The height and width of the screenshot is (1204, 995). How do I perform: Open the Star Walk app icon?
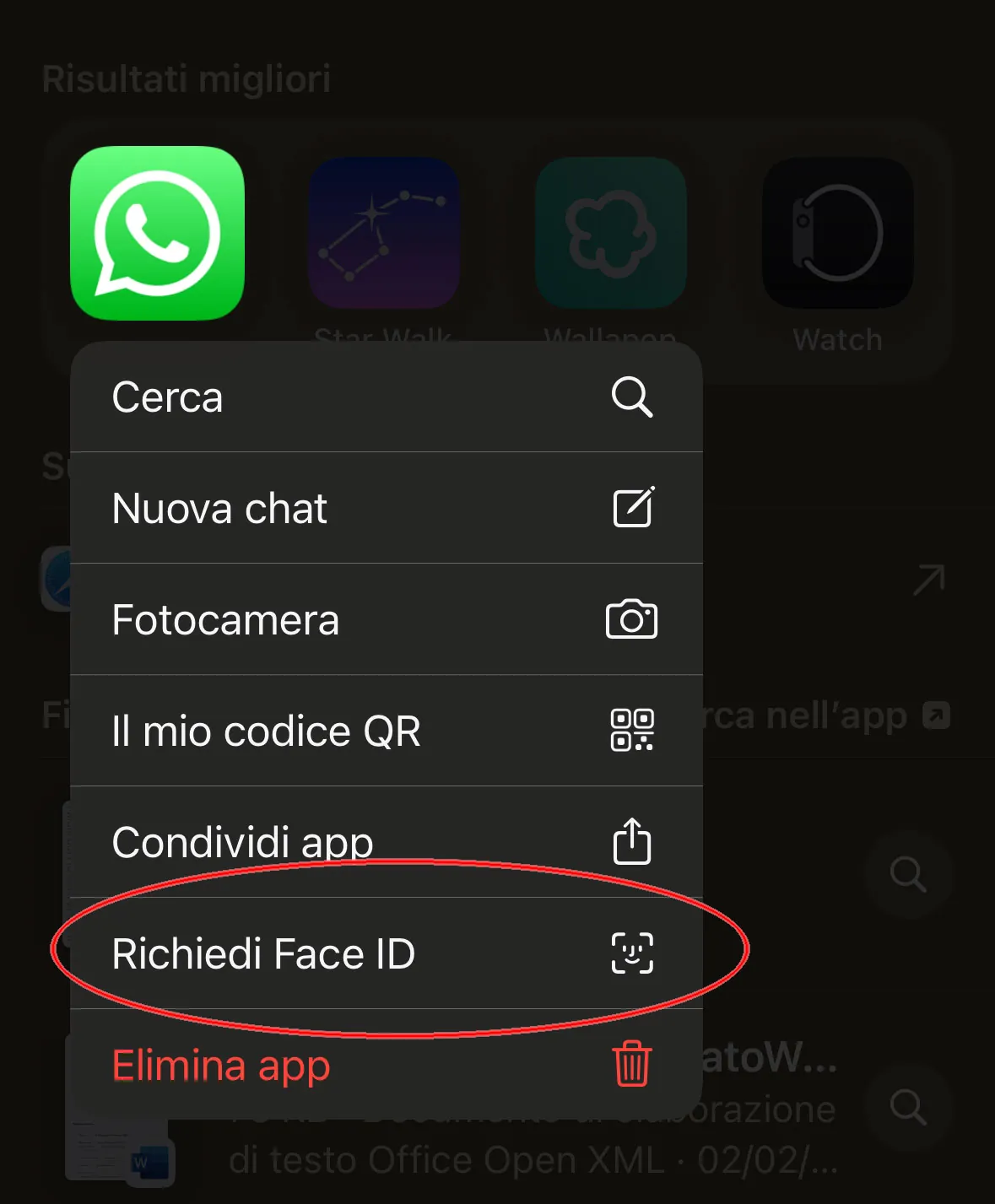(x=383, y=232)
